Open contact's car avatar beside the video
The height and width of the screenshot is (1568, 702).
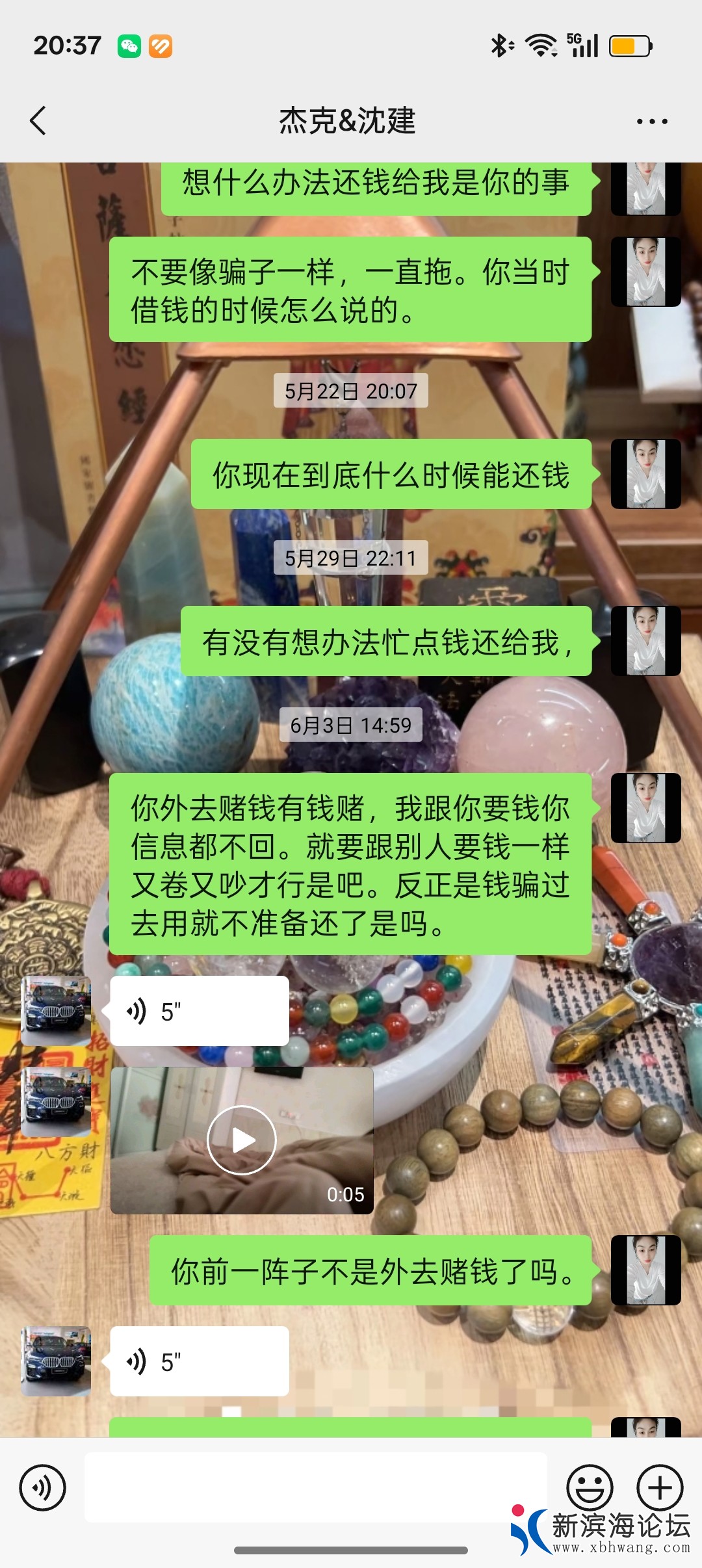tap(56, 1103)
